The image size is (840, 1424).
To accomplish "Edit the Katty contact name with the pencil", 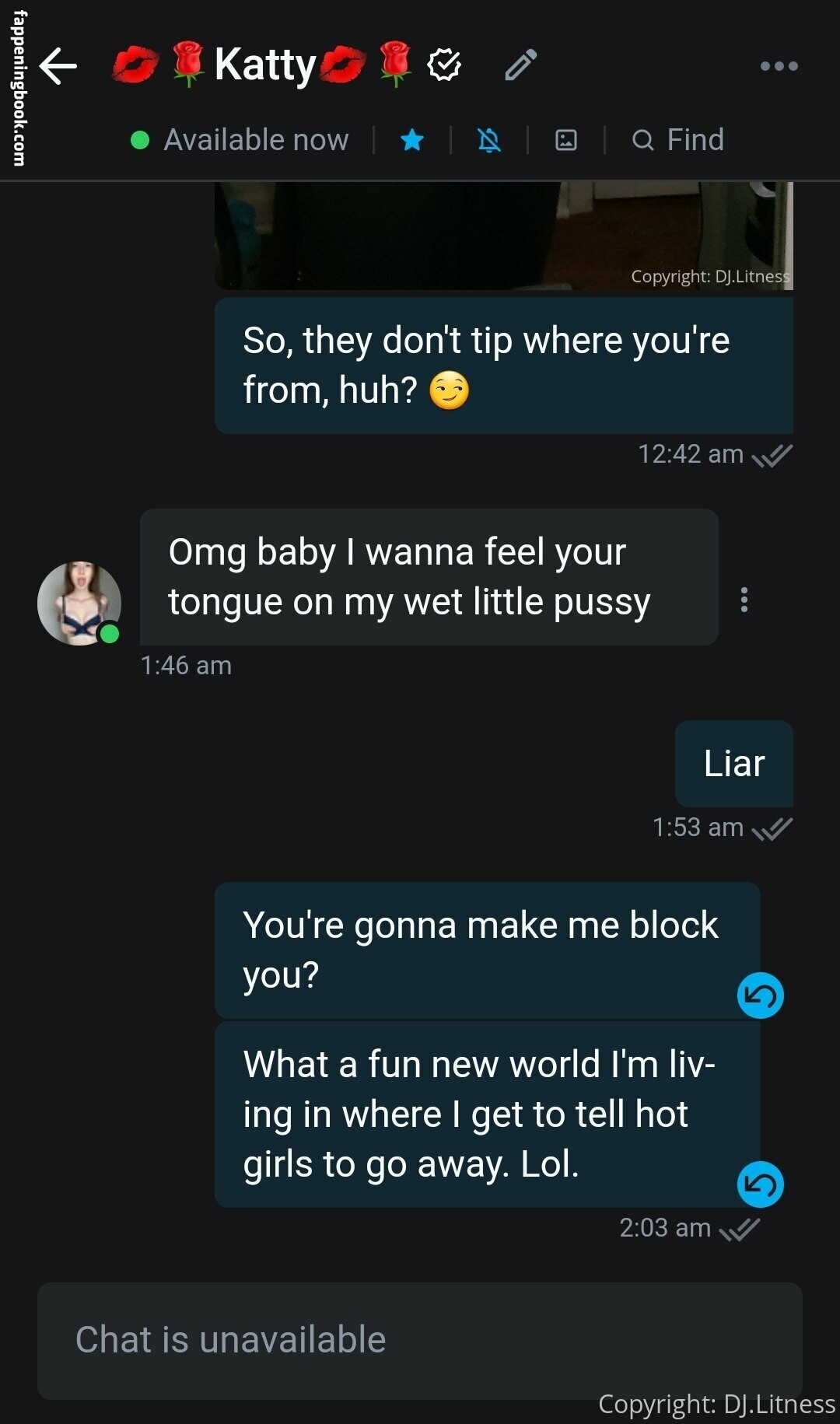I will (520, 65).
